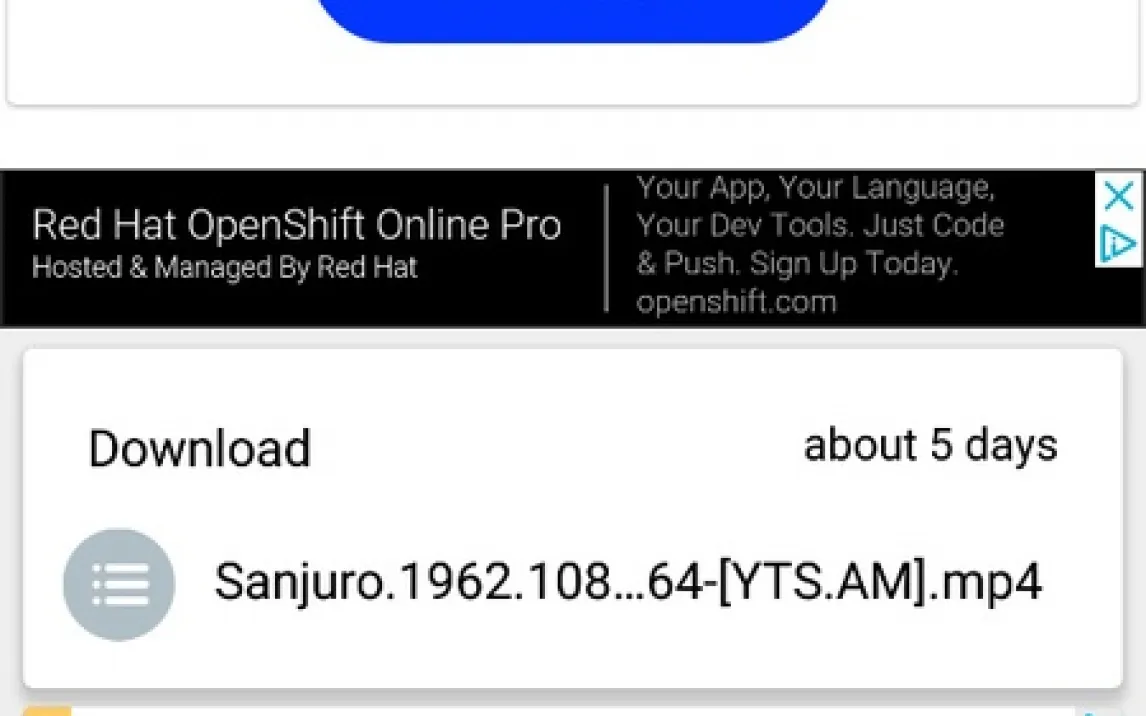The image size is (1146, 716).
Task: Tap the list icon beside Sanjuro file
Action: pos(119,584)
